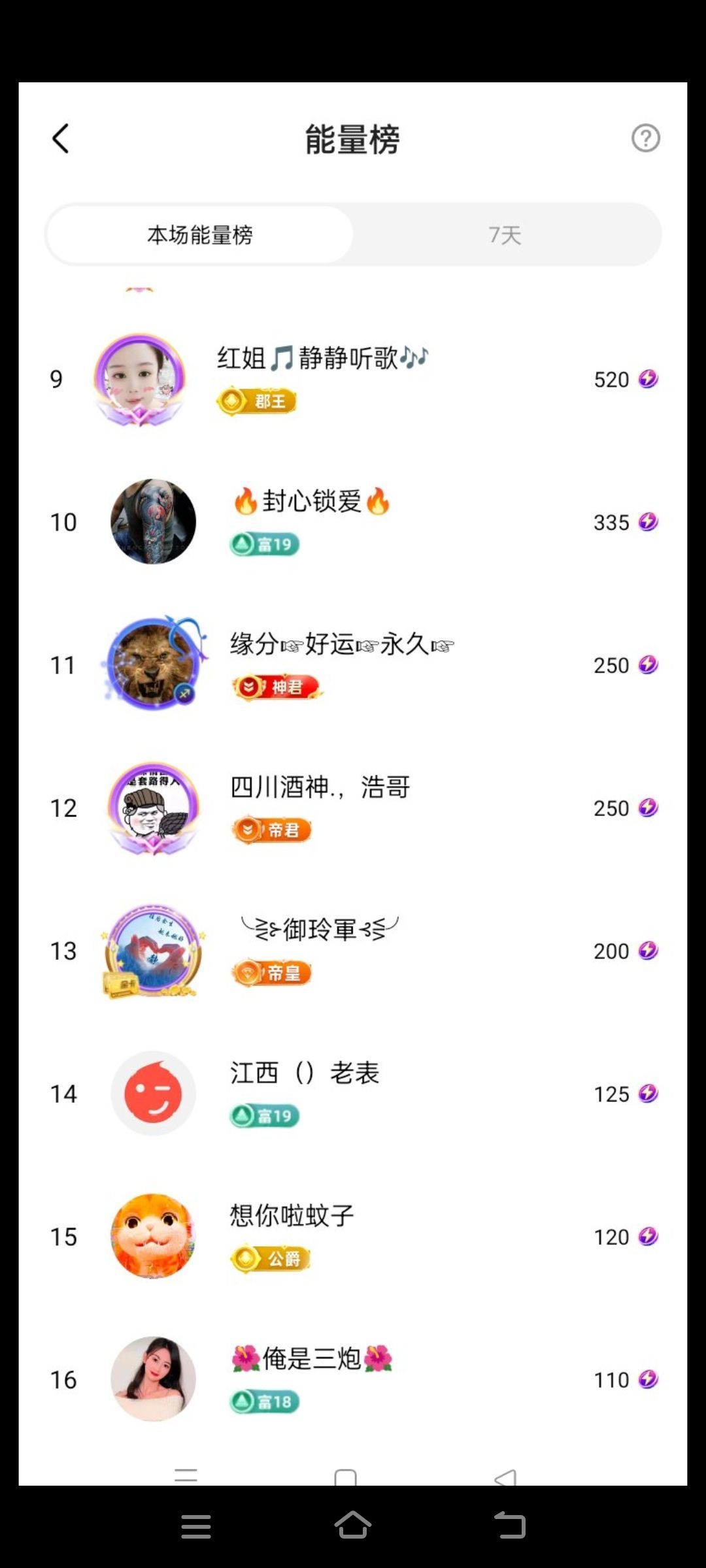
Task: Tap the back arrow at top left
Action: pos(61,138)
